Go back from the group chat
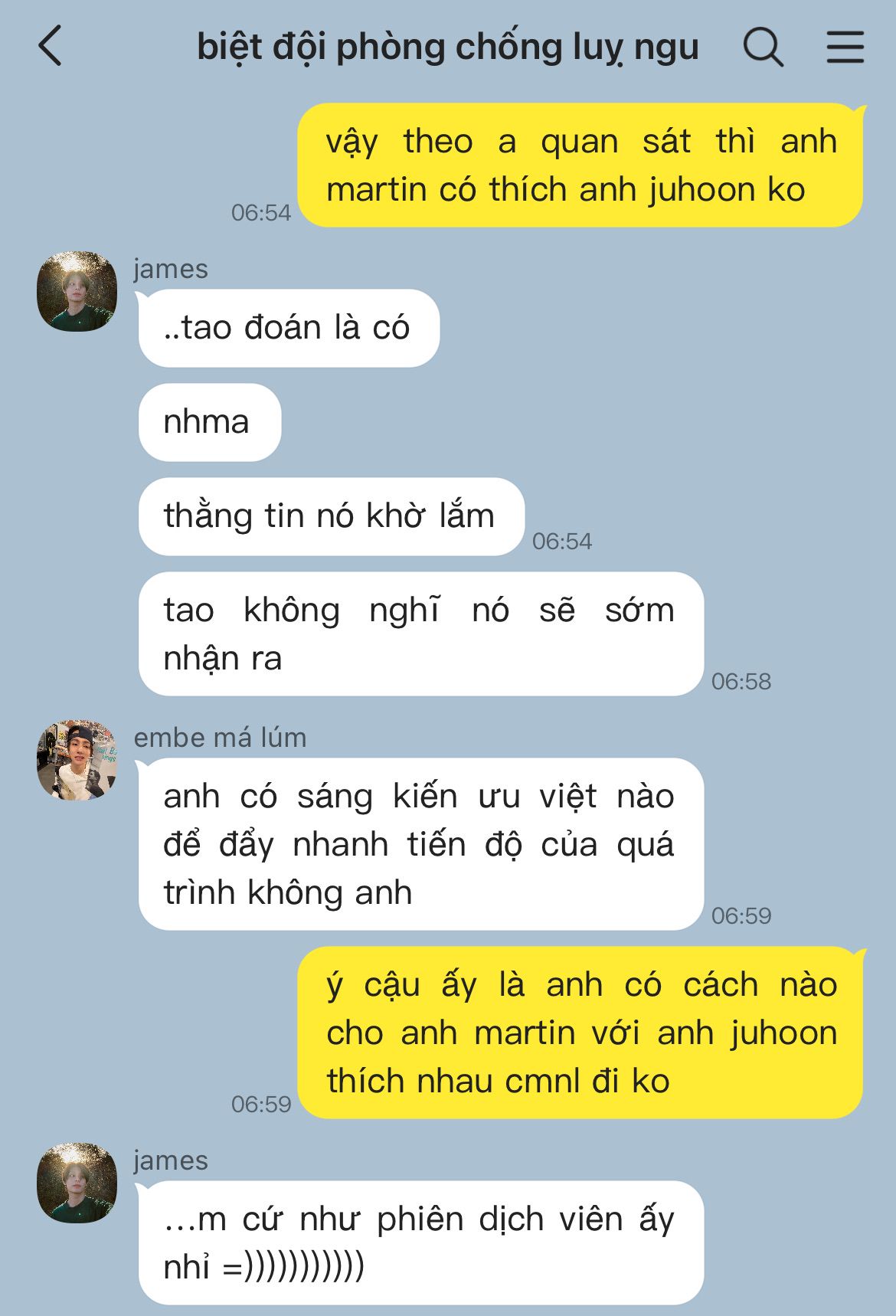Viewport: 896px width, 1316px height. coord(51,46)
